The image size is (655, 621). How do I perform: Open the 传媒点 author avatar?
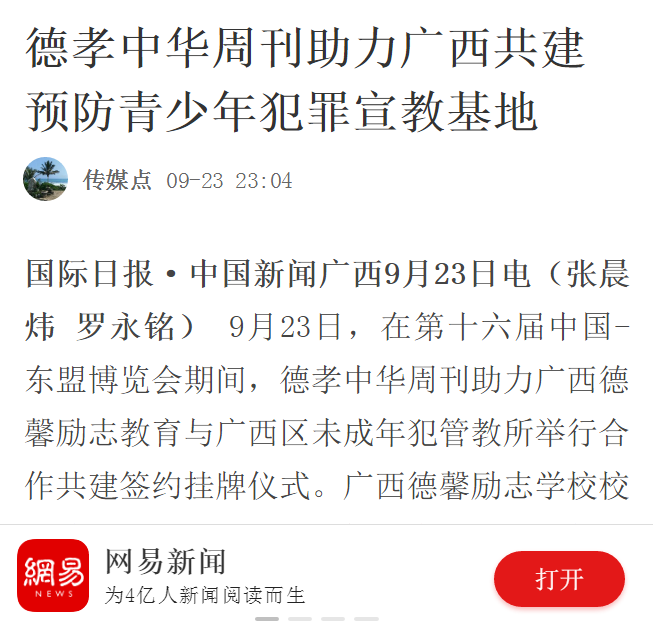[46, 180]
